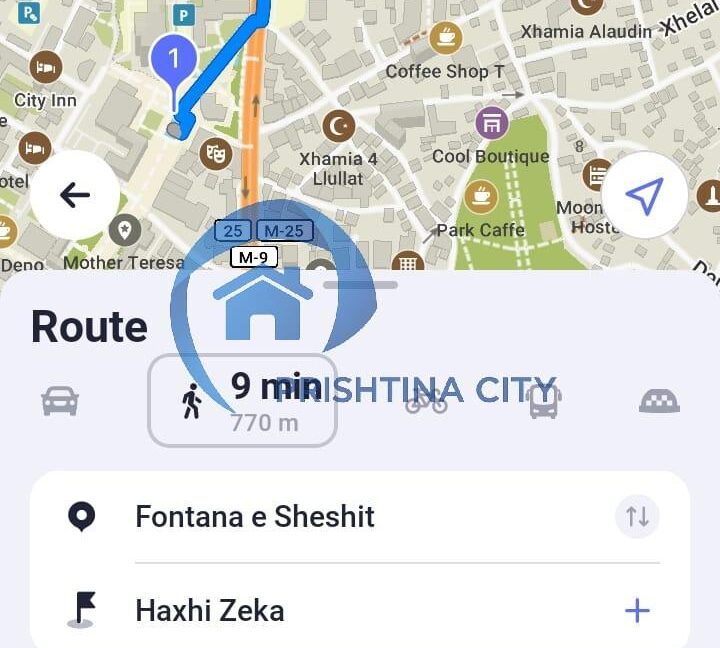Go back using the arrow button
The image size is (720, 648).
click(x=75, y=195)
